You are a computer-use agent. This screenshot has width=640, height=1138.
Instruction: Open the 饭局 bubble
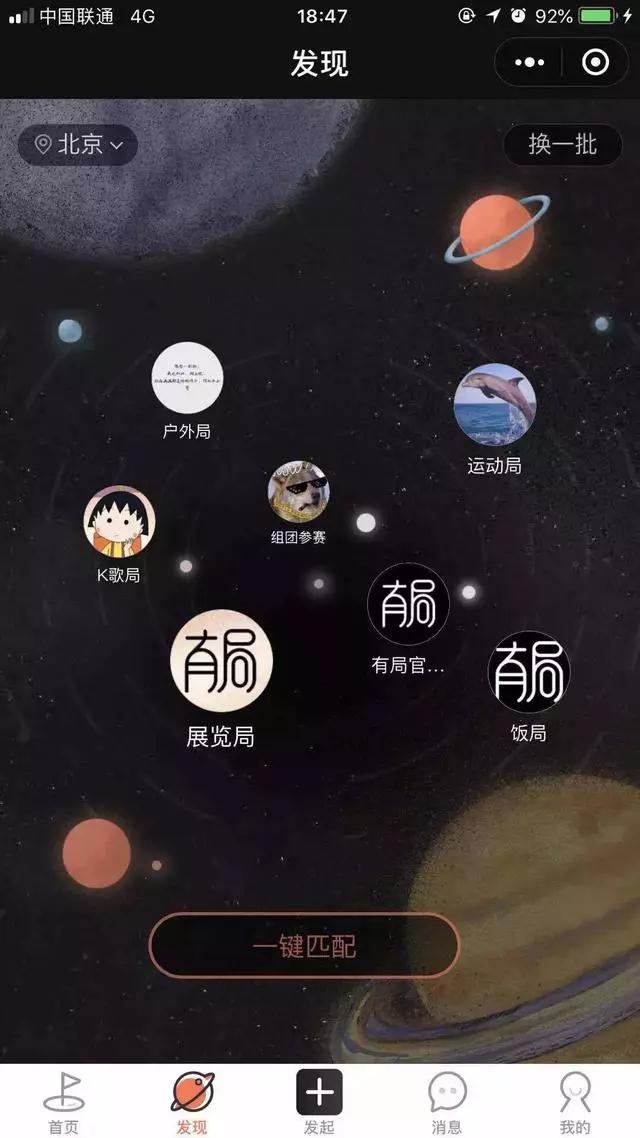[528, 672]
